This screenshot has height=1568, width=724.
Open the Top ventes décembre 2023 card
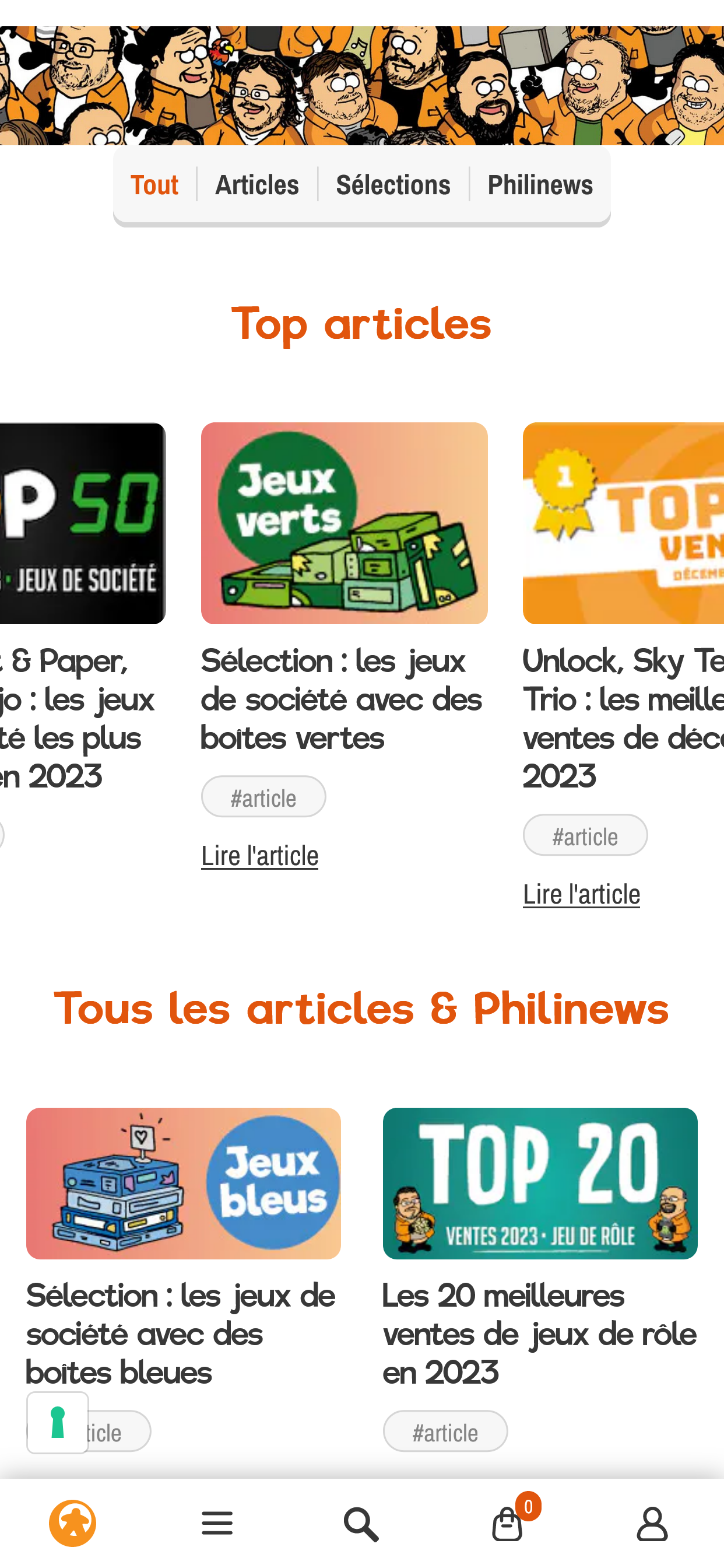[x=623, y=523]
